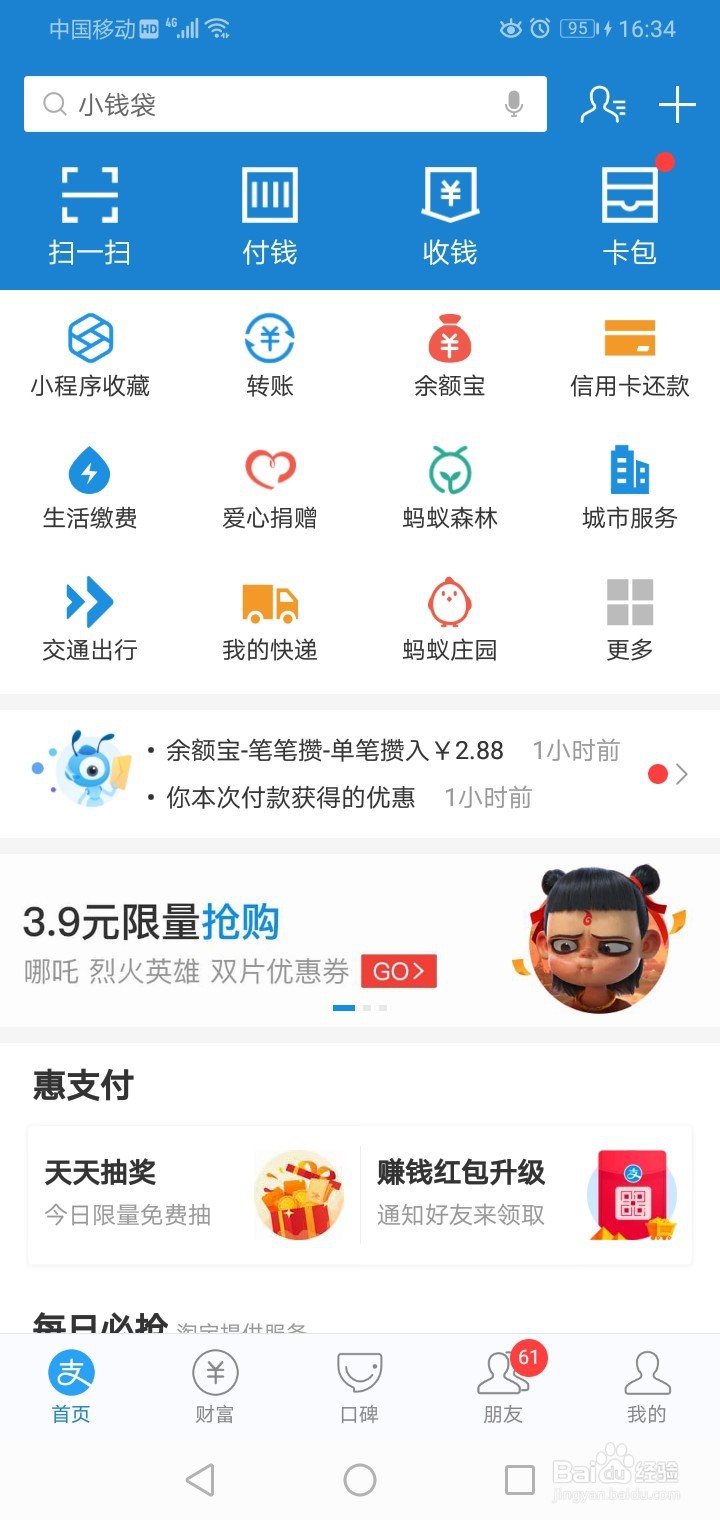
Task: Tap the plus icon to add
Action: click(678, 103)
